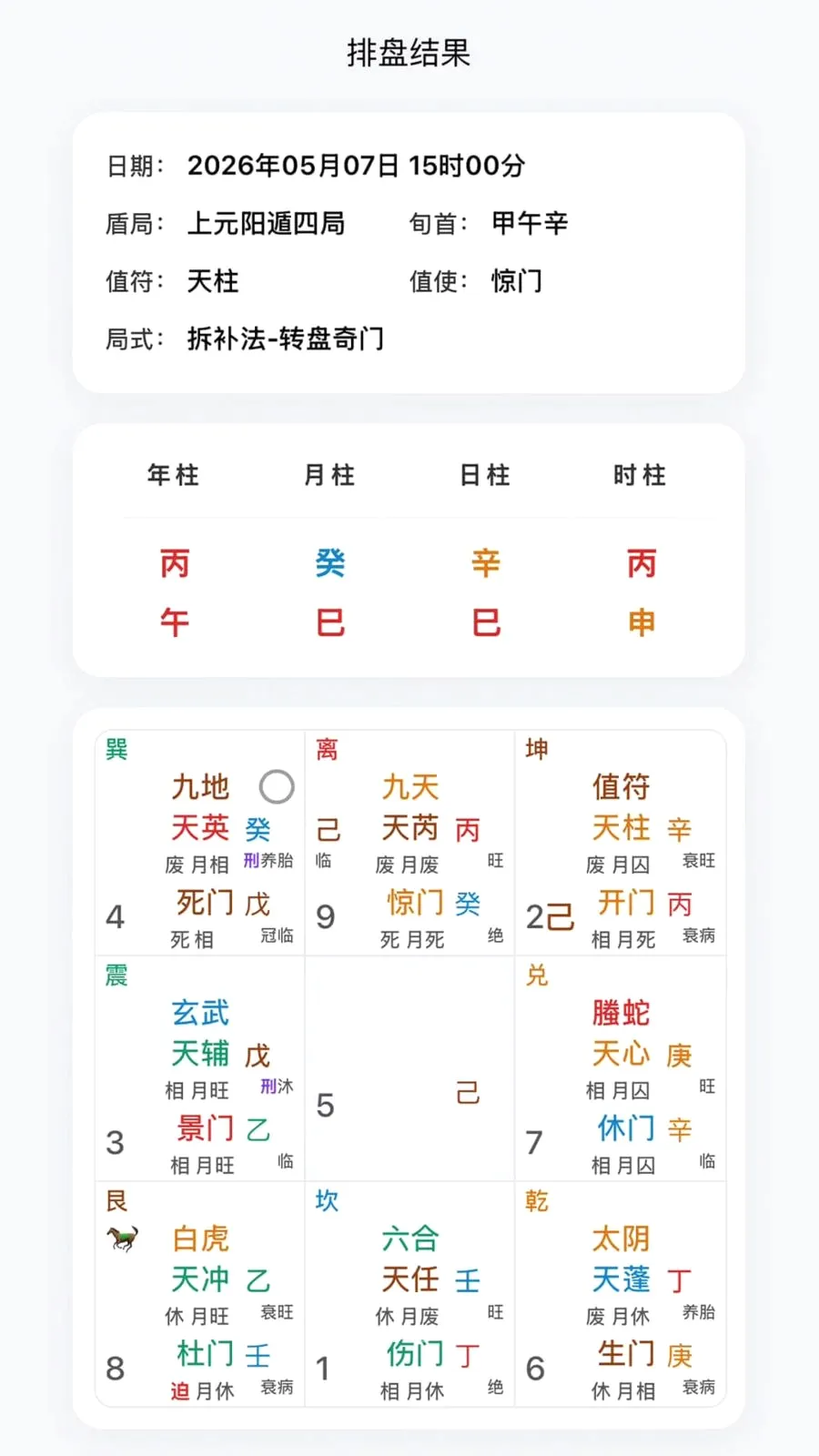View the 坎 palace cell with 六合
Screen dimensions: 819x1456
pyautogui.click(x=409, y=1294)
